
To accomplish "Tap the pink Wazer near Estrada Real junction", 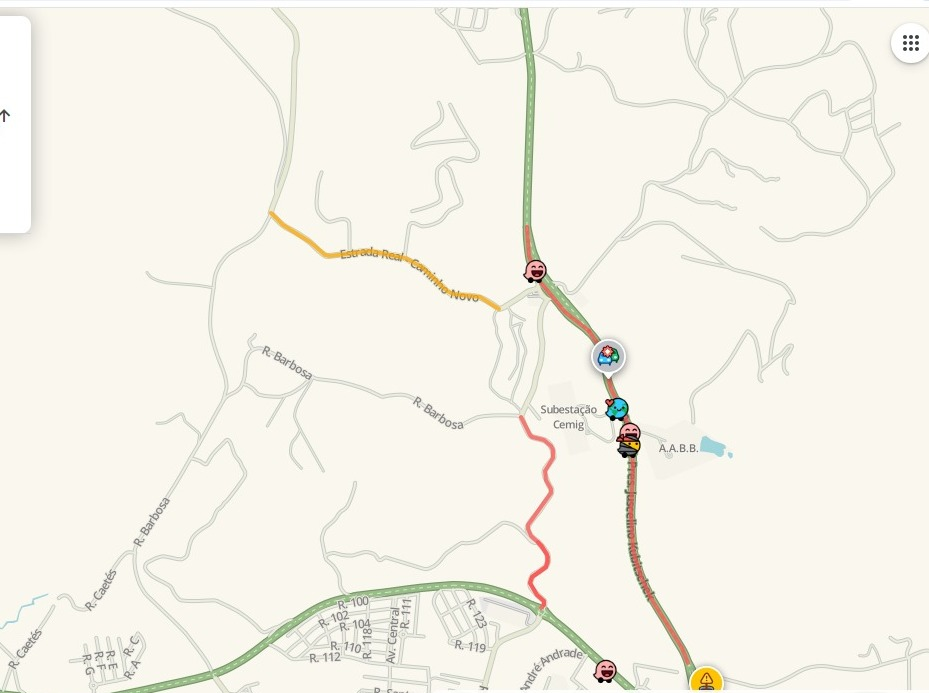I will pos(536,270).
